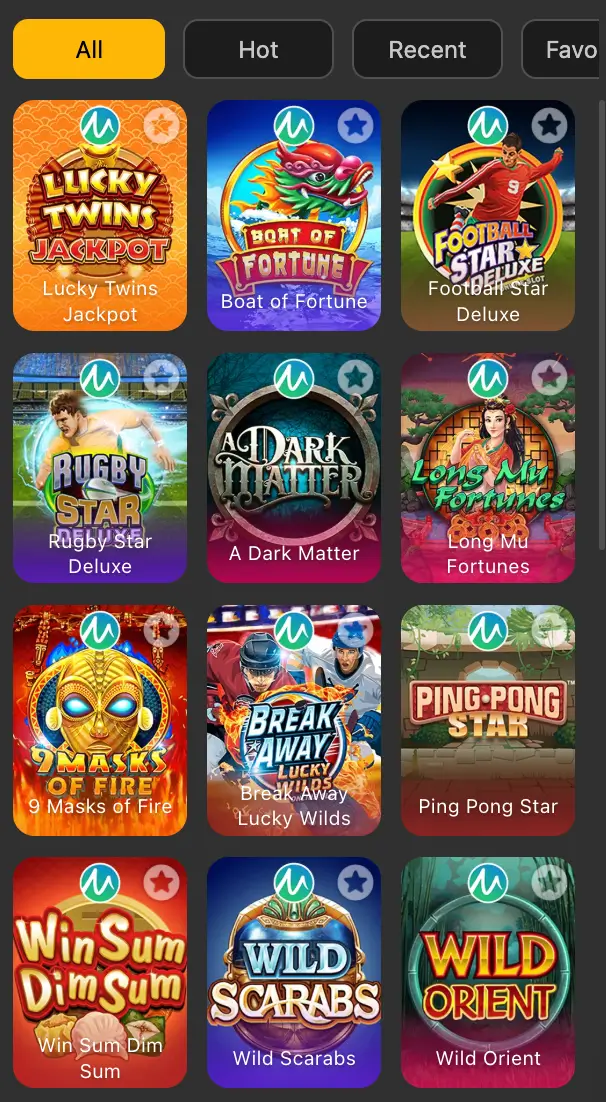The width and height of the screenshot is (606, 1102).
Task: Launch Win Sum Dim Sum
Action: [x=100, y=971]
